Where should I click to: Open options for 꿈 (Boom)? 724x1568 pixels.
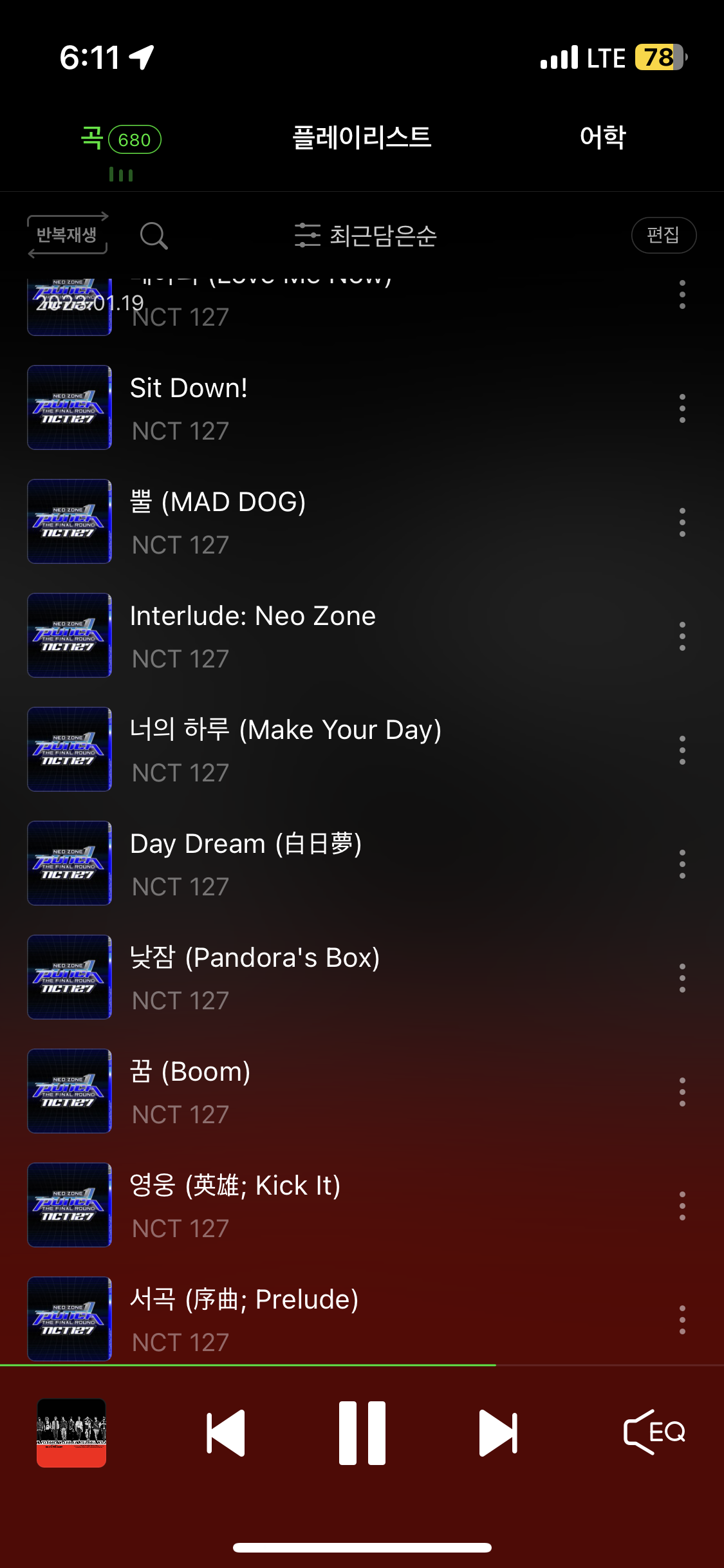[682, 1092]
